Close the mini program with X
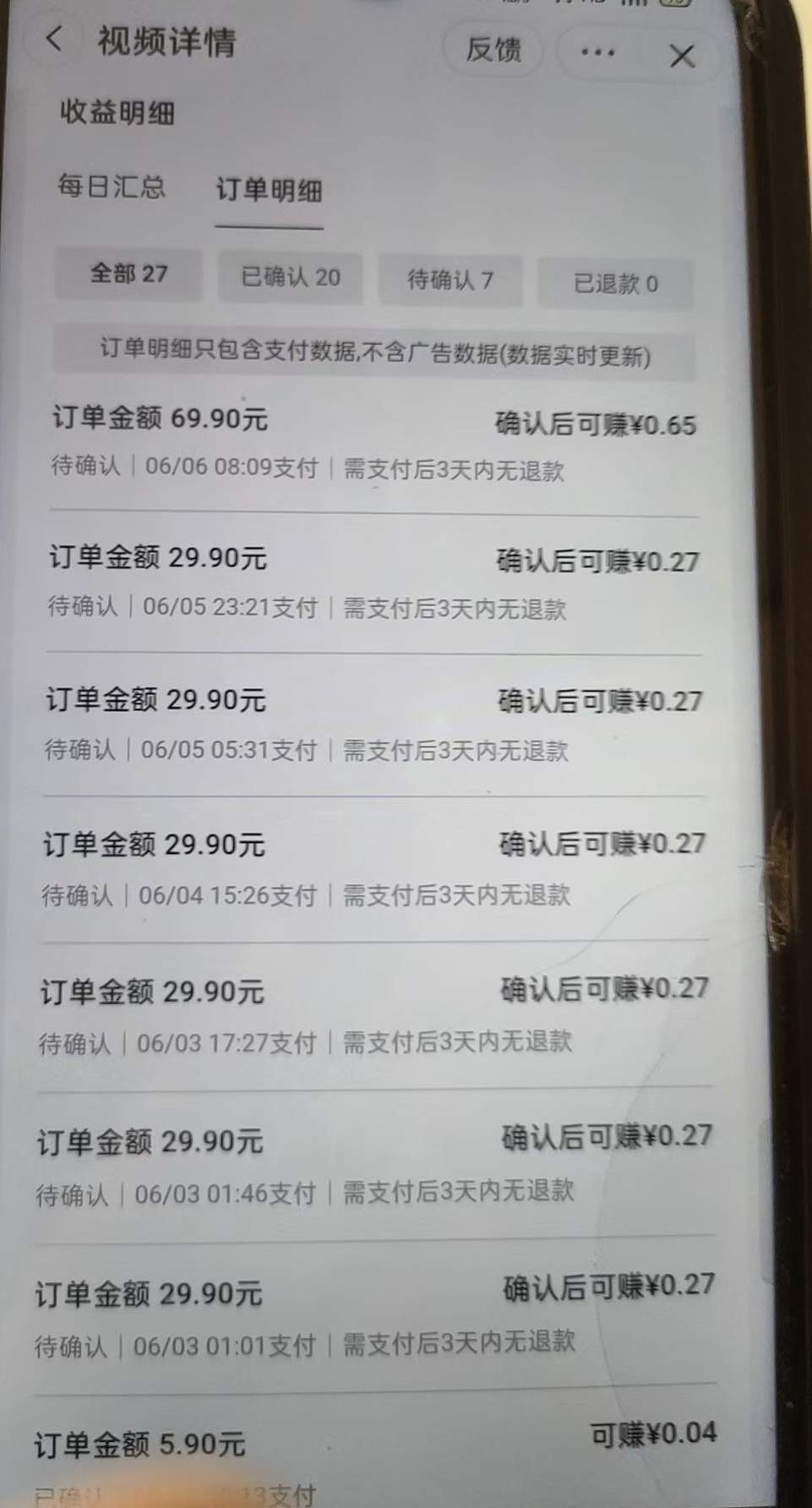 [682, 57]
